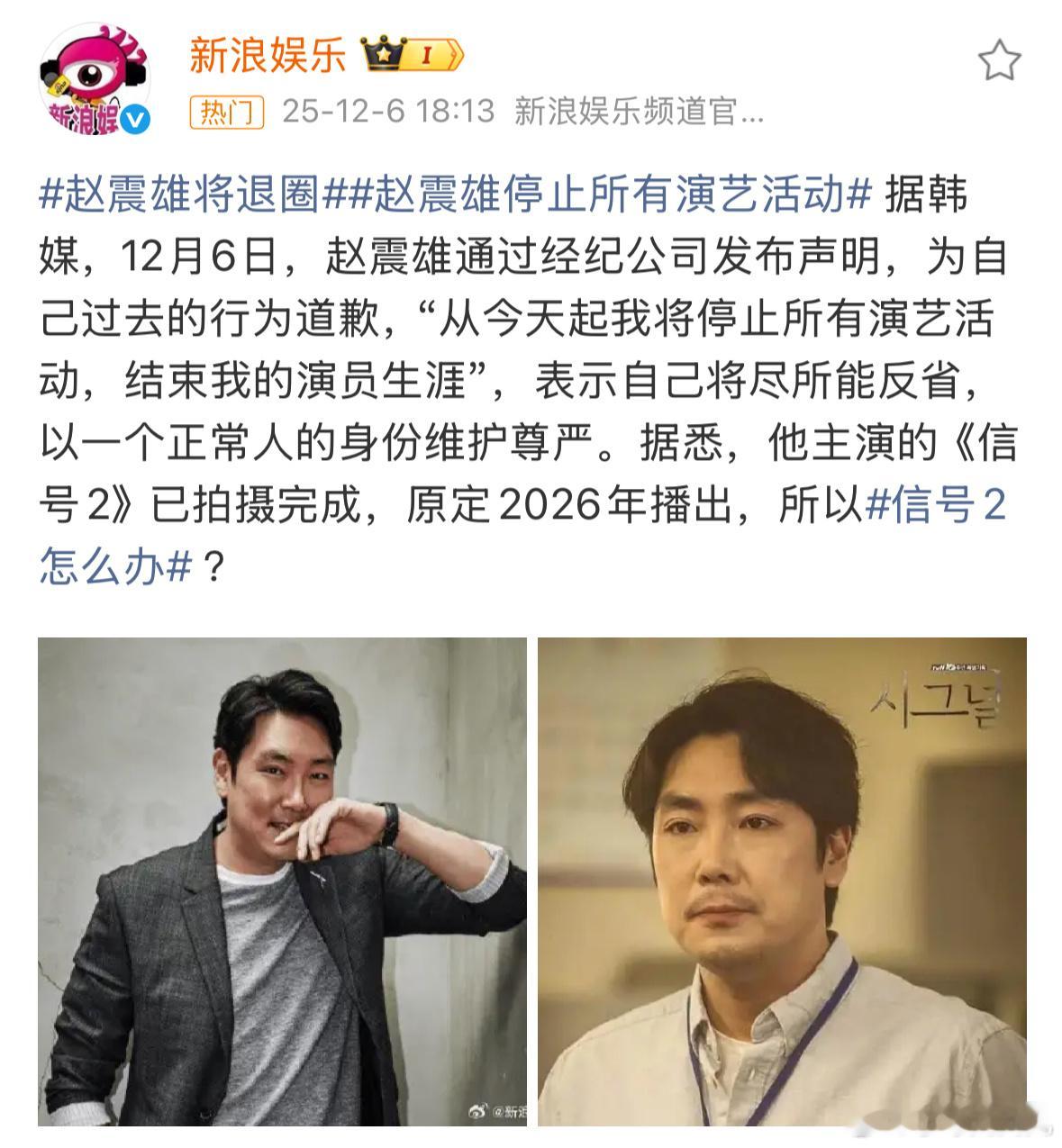Open the level I badge next to the crown
The width and height of the screenshot is (1062, 1148).
(430, 56)
